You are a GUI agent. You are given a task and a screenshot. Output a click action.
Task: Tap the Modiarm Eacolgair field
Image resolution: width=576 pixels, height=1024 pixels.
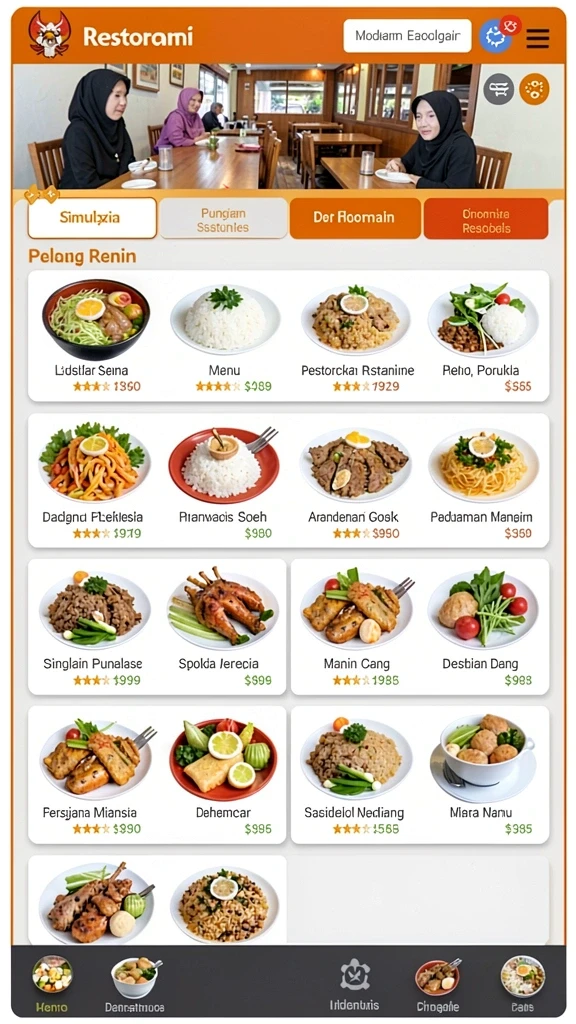pyautogui.click(x=407, y=36)
